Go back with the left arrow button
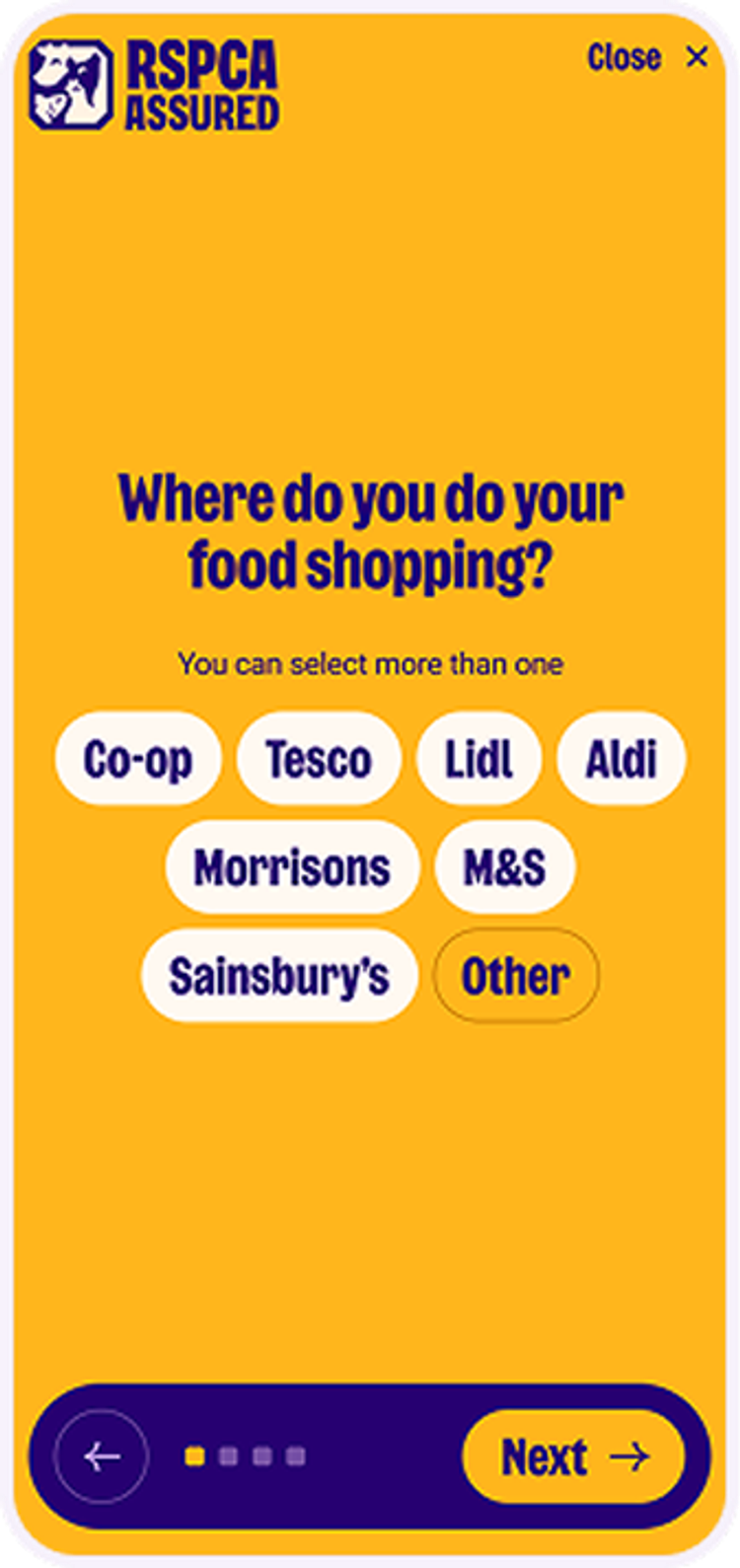The image size is (740, 1568). (102, 1456)
